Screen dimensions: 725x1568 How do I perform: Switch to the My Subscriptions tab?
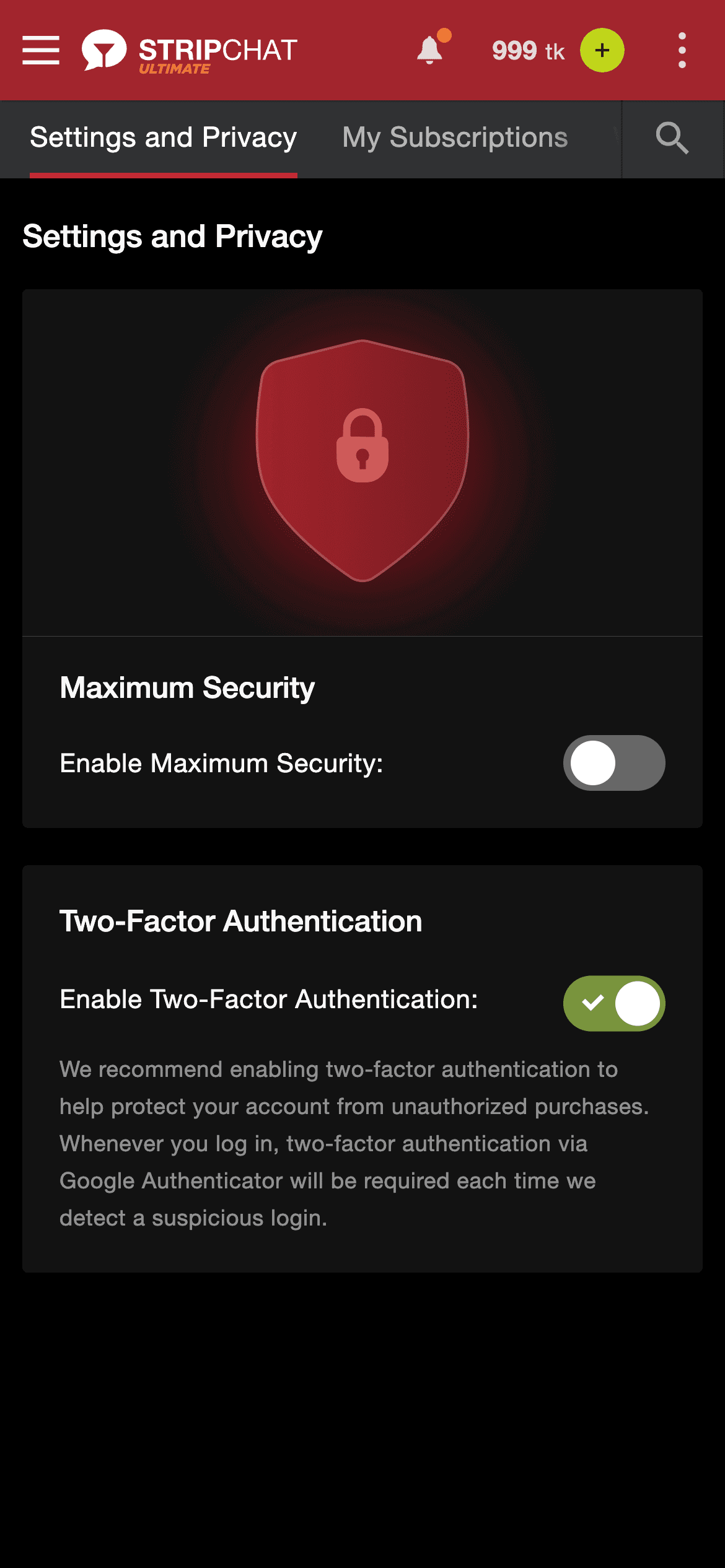455,137
